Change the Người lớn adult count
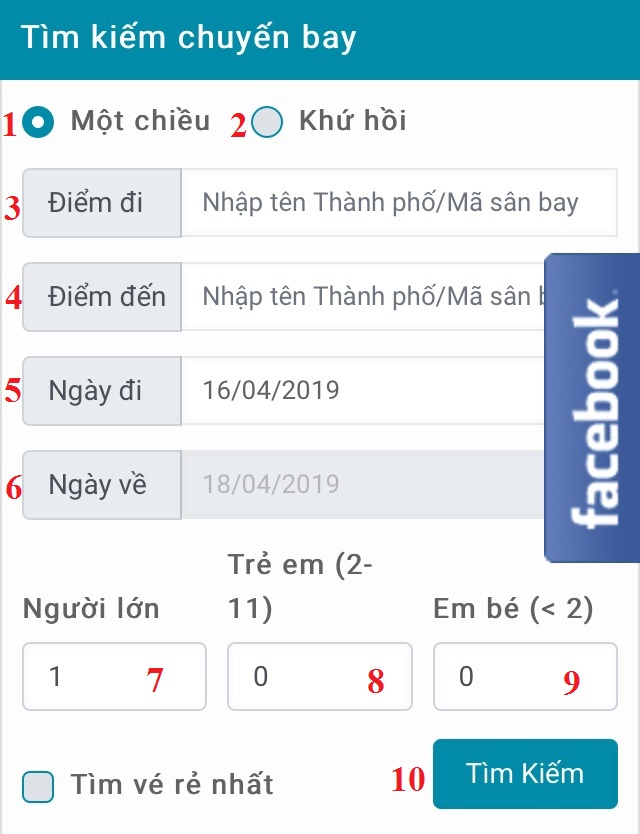Image resolution: width=640 pixels, height=834 pixels. pyautogui.click(x=114, y=677)
